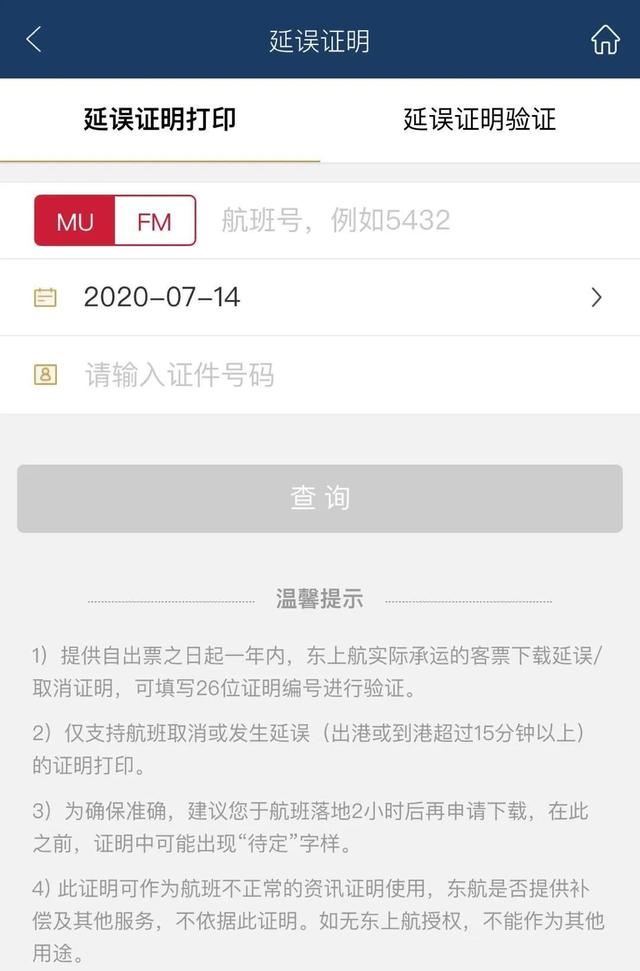Select the MU airline code
This screenshot has height=971, width=640.
click(x=75, y=221)
